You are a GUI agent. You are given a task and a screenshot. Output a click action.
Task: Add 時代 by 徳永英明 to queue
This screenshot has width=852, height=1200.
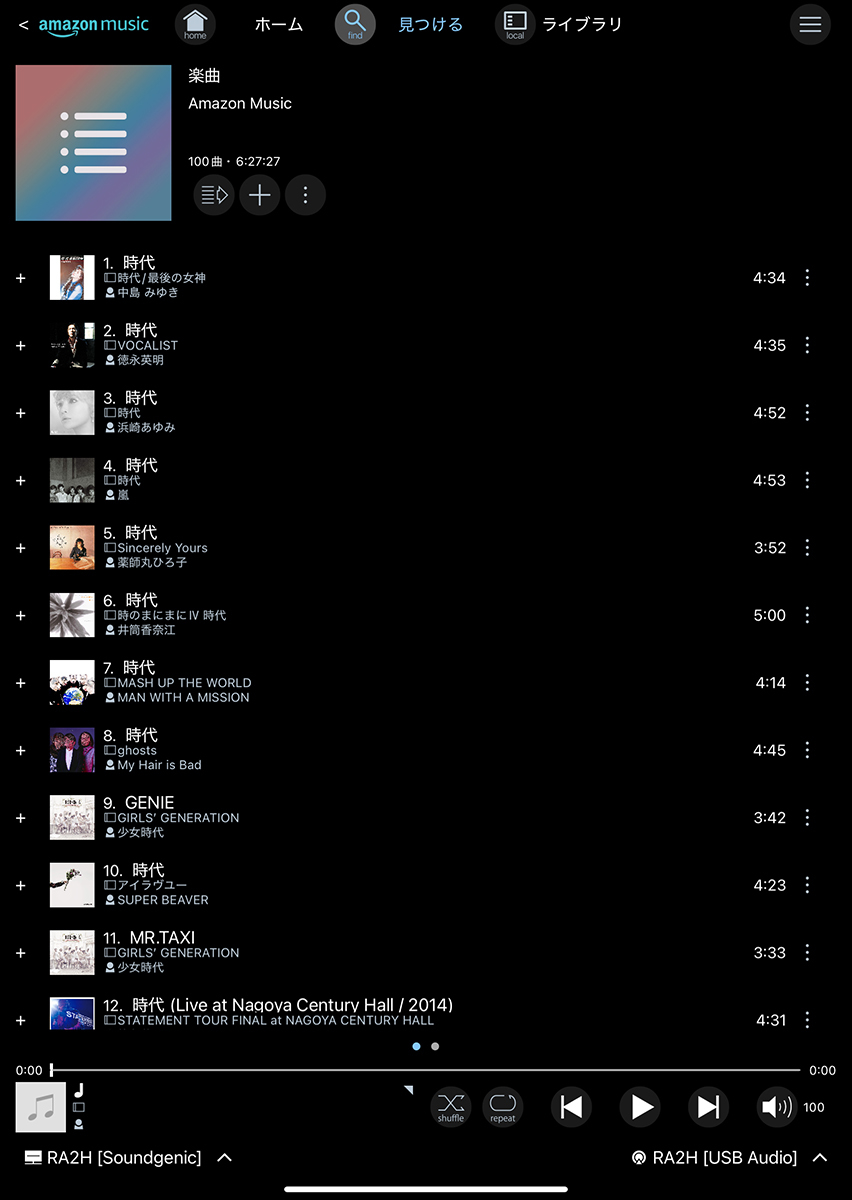[x=21, y=345]
